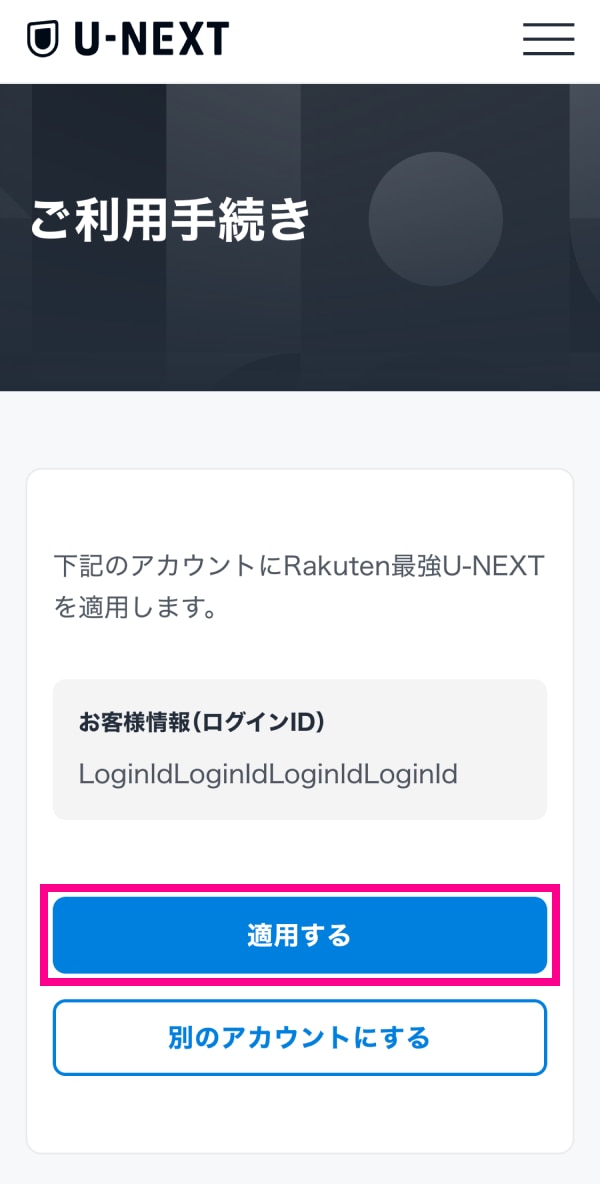The image size is (600, 1184).
Task: Choose 別のアカウントにする
Action: [x=300, y=1037]
